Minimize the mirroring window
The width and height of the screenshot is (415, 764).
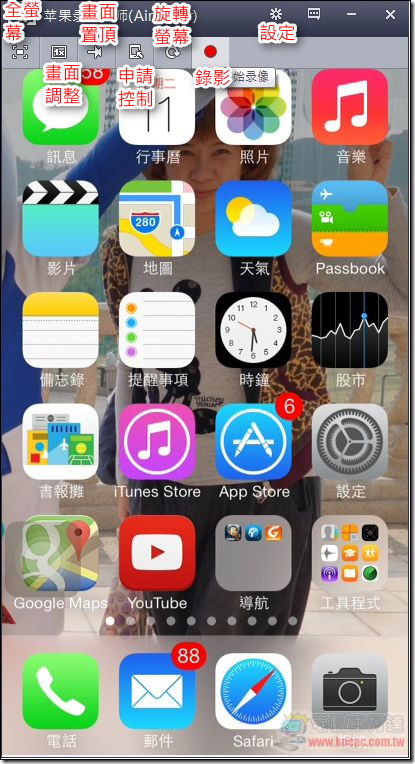pos(351,15)
